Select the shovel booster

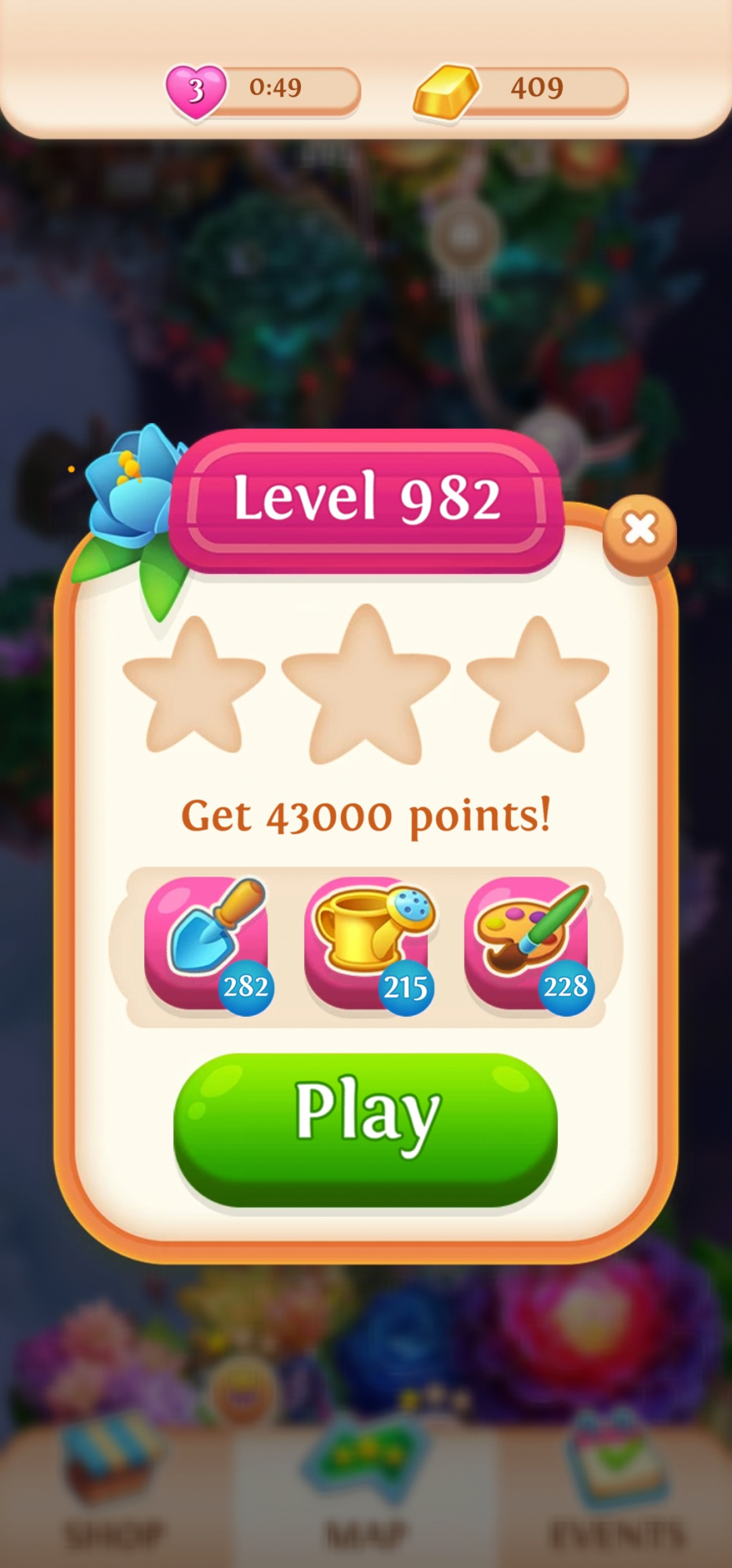click(207, 942)
